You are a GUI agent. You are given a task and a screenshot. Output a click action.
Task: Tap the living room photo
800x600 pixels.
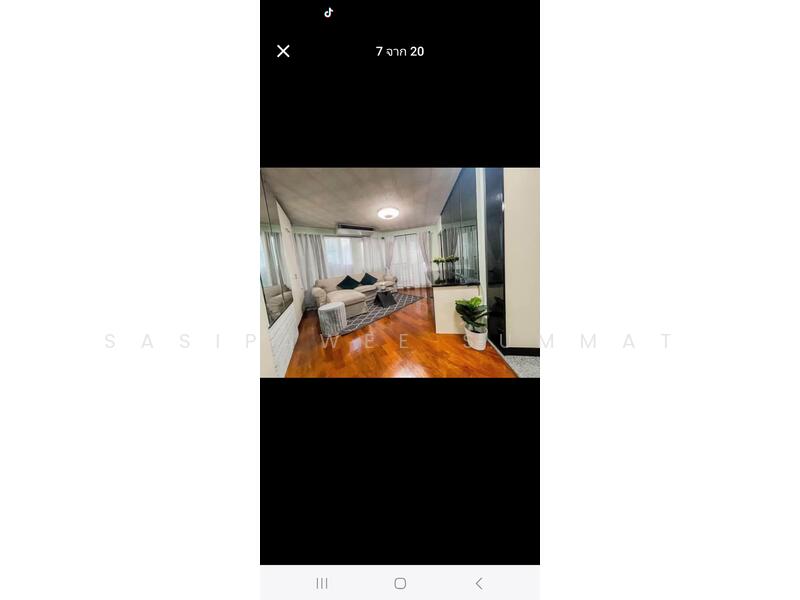[400, 272]
